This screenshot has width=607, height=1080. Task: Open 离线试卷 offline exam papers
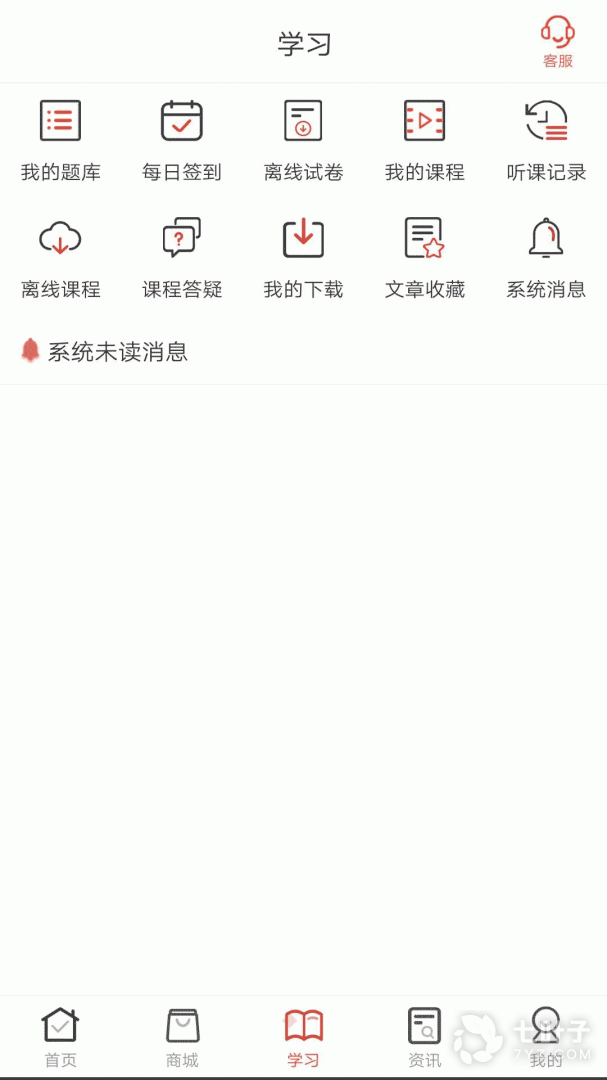[303, 140]
